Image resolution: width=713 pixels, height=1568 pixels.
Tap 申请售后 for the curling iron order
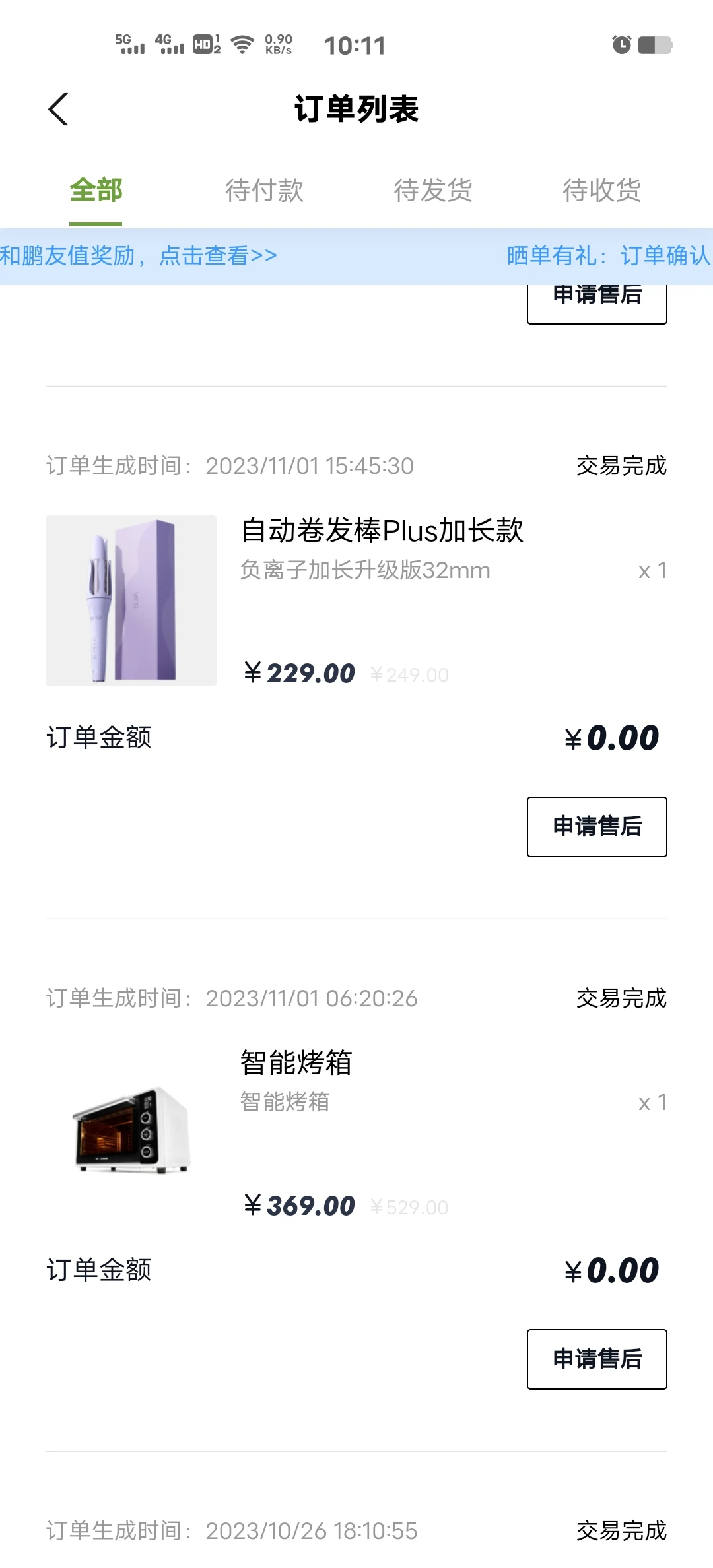[597, 827]
